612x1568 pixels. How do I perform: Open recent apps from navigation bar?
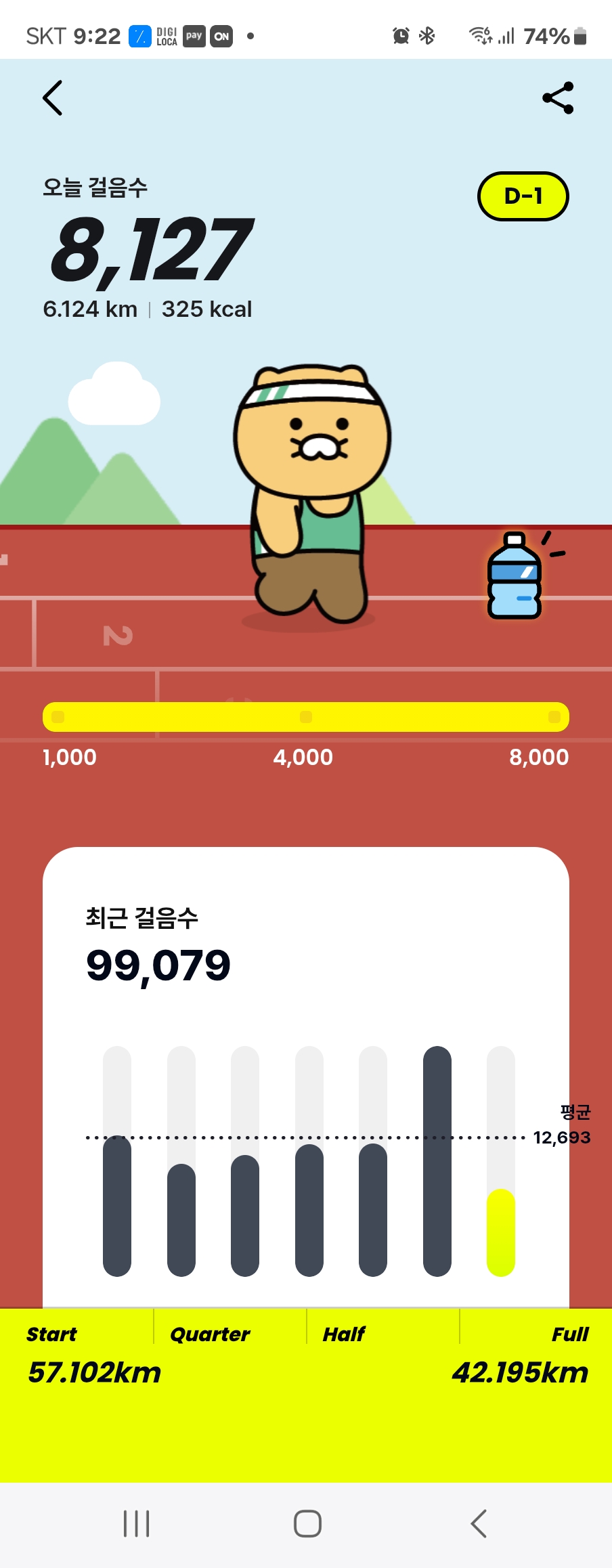pyautogui.click(x=136, y=1523)
